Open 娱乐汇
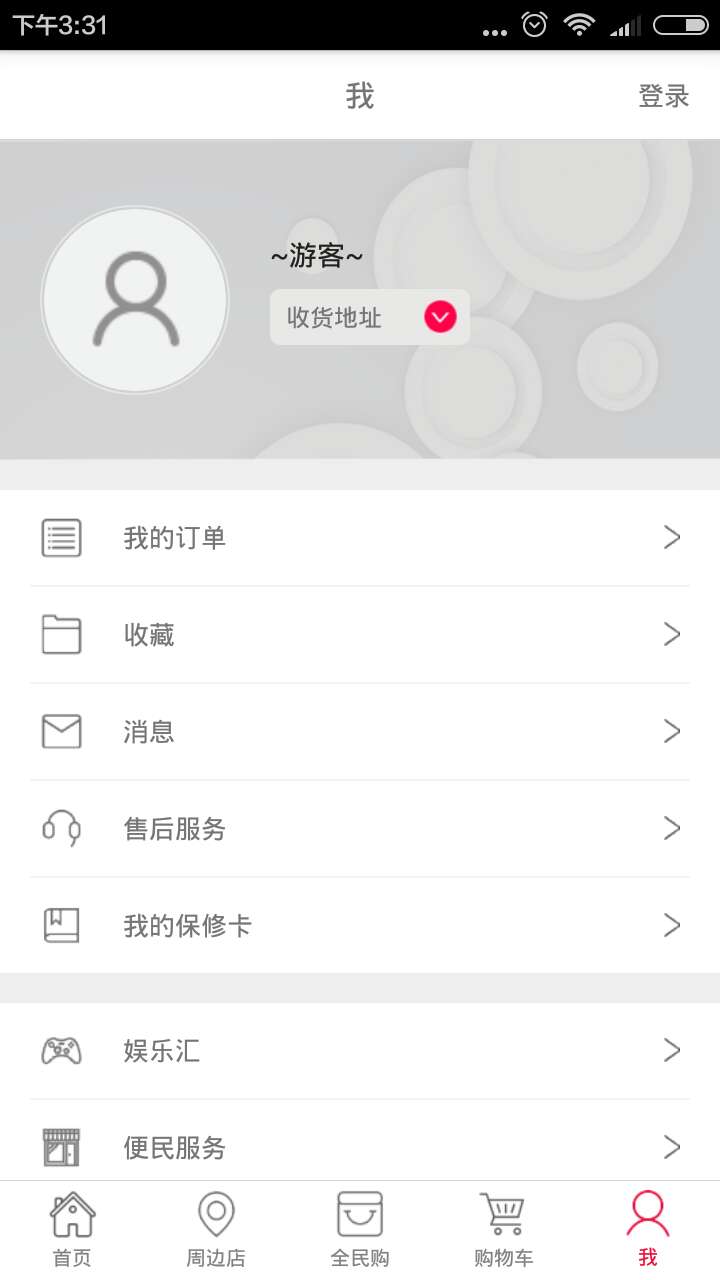Image resolution: width=720 pixels, height=1280 pixels. (x=360, y=1051)
